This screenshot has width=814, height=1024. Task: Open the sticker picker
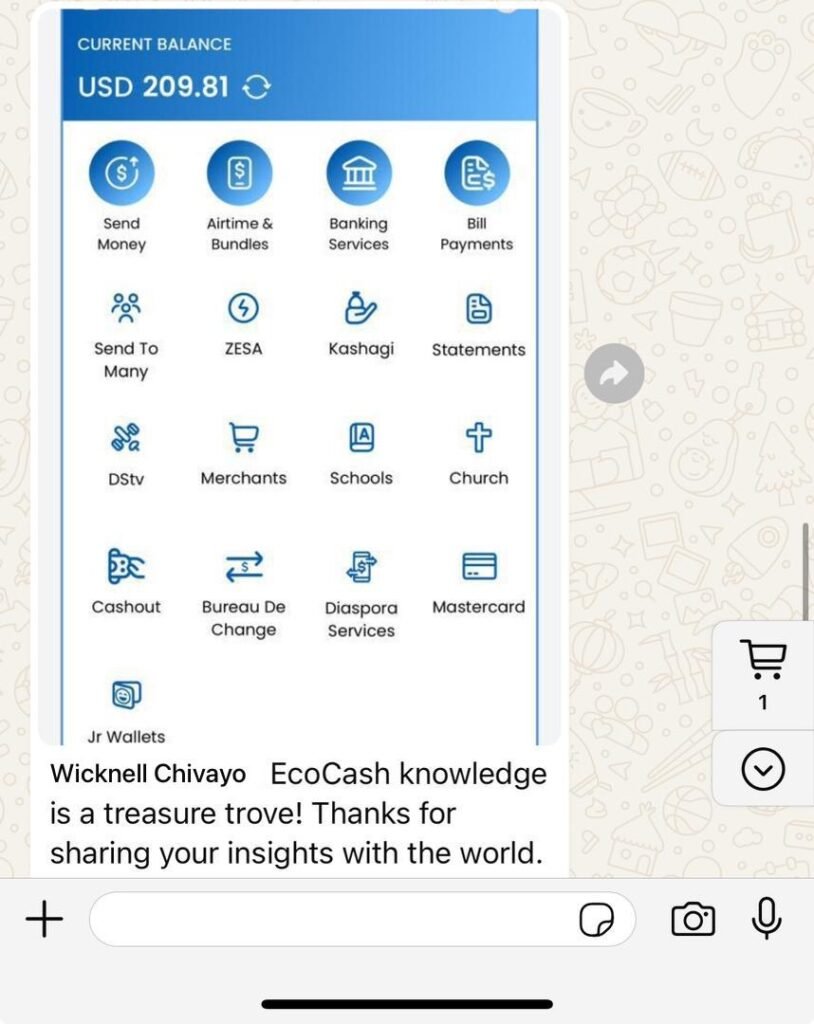596,920
